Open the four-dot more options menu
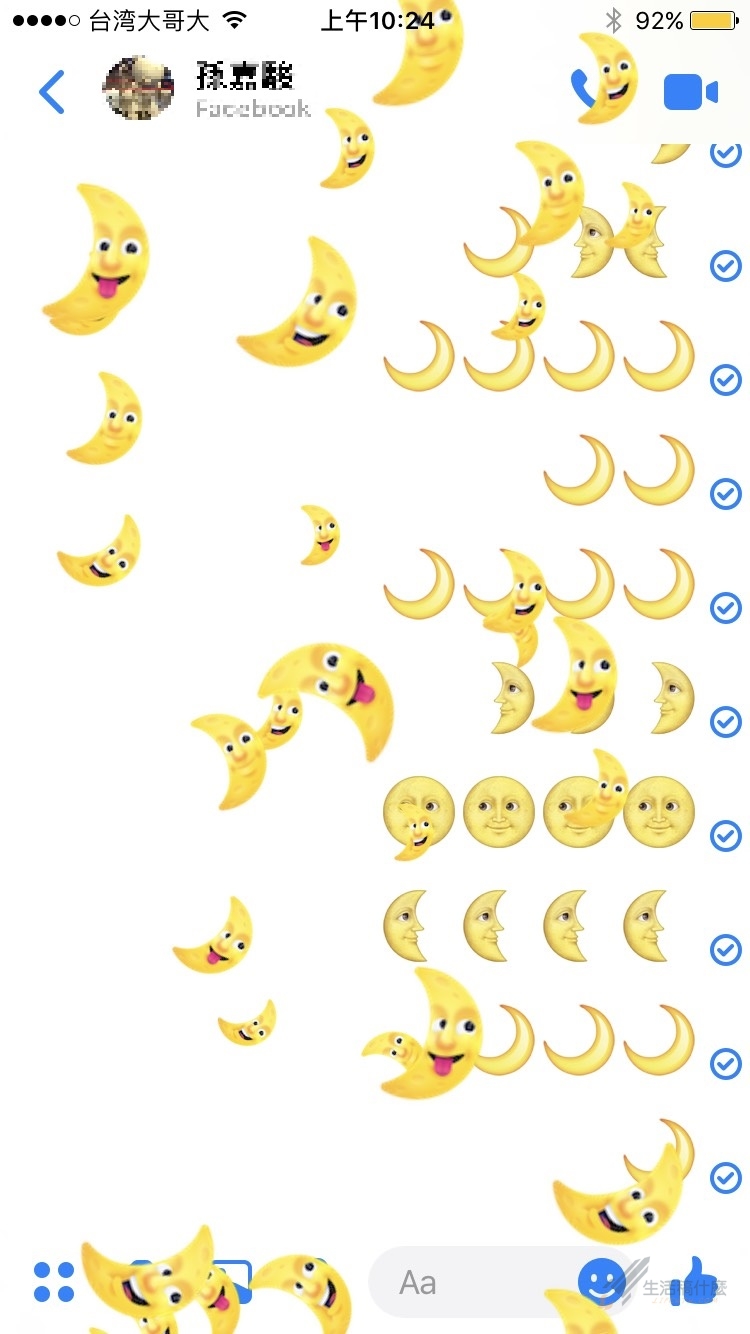Screen dimensions: 750x1334 pos(54,1281)
